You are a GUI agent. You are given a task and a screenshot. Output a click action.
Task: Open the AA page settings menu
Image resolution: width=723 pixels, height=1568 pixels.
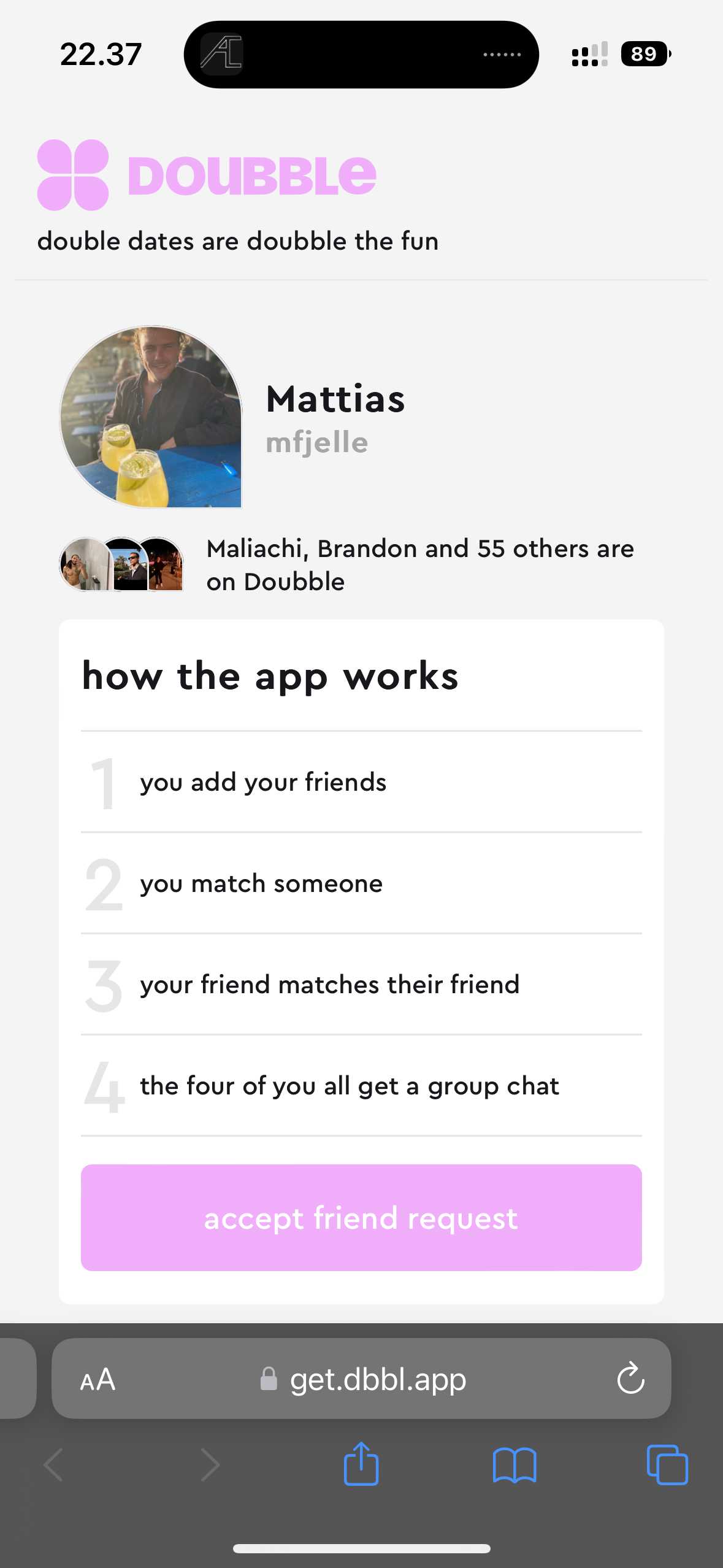pyautogui.click(x=98, y=1380)
